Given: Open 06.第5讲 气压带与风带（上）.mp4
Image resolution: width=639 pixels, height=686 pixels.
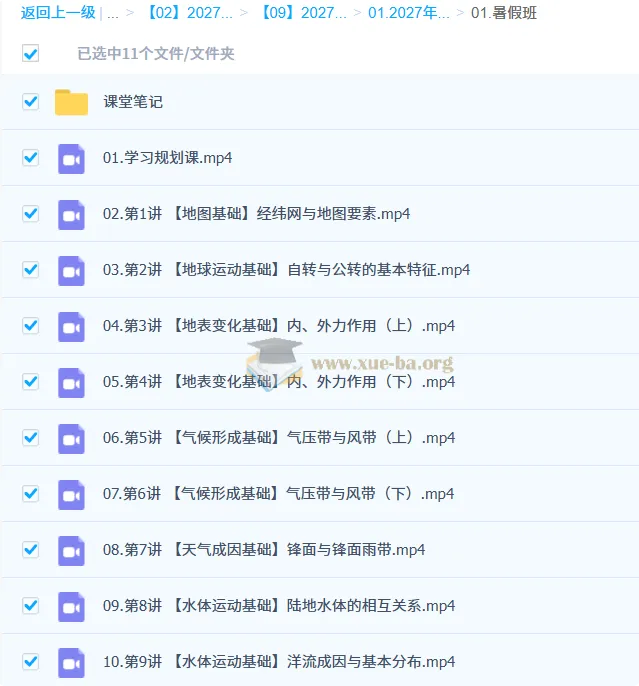Looking at the screenshot, I should coord(279,438).
